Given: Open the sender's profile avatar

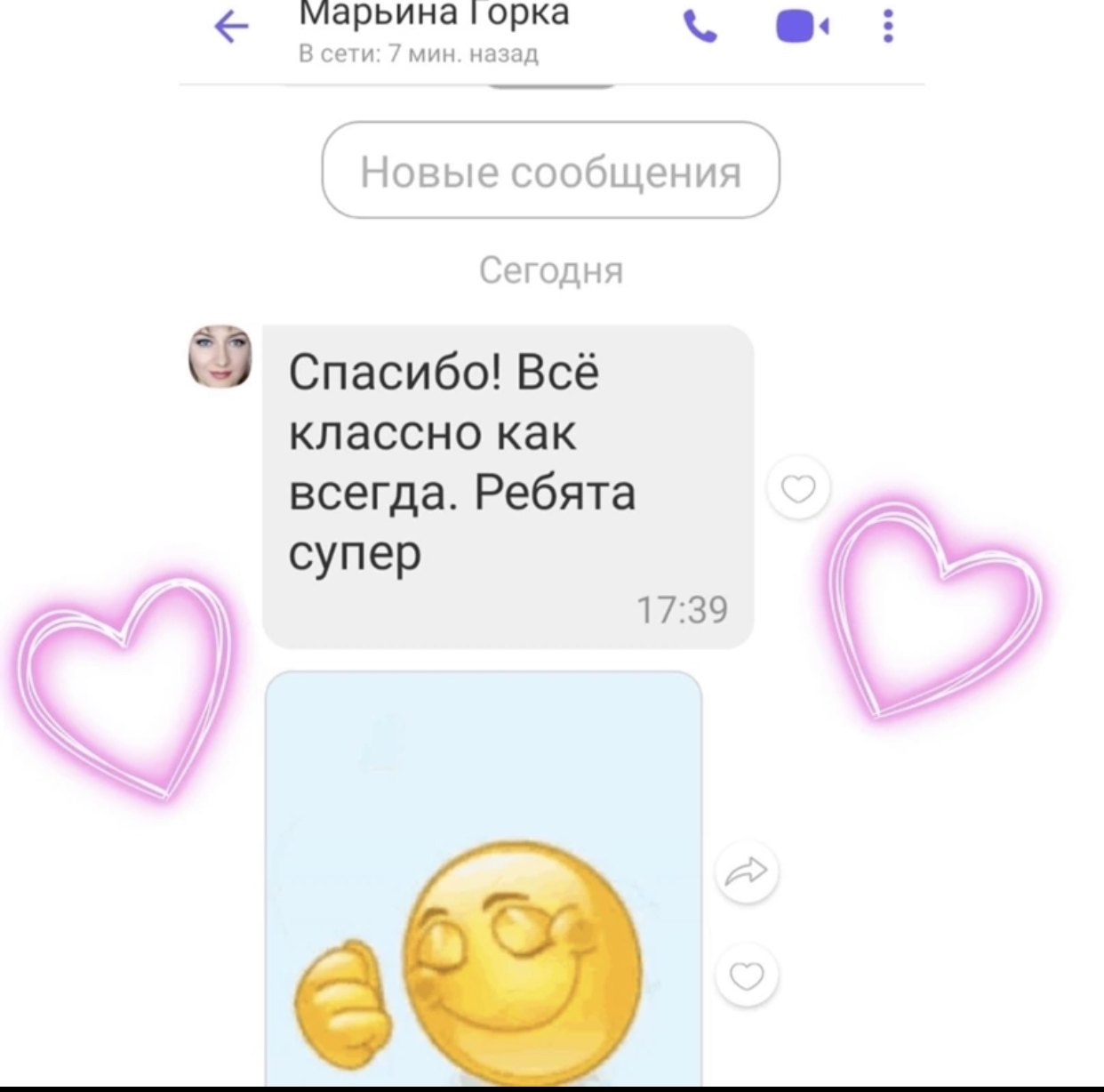Looking at the screenshot, I should tap(220, 357).
